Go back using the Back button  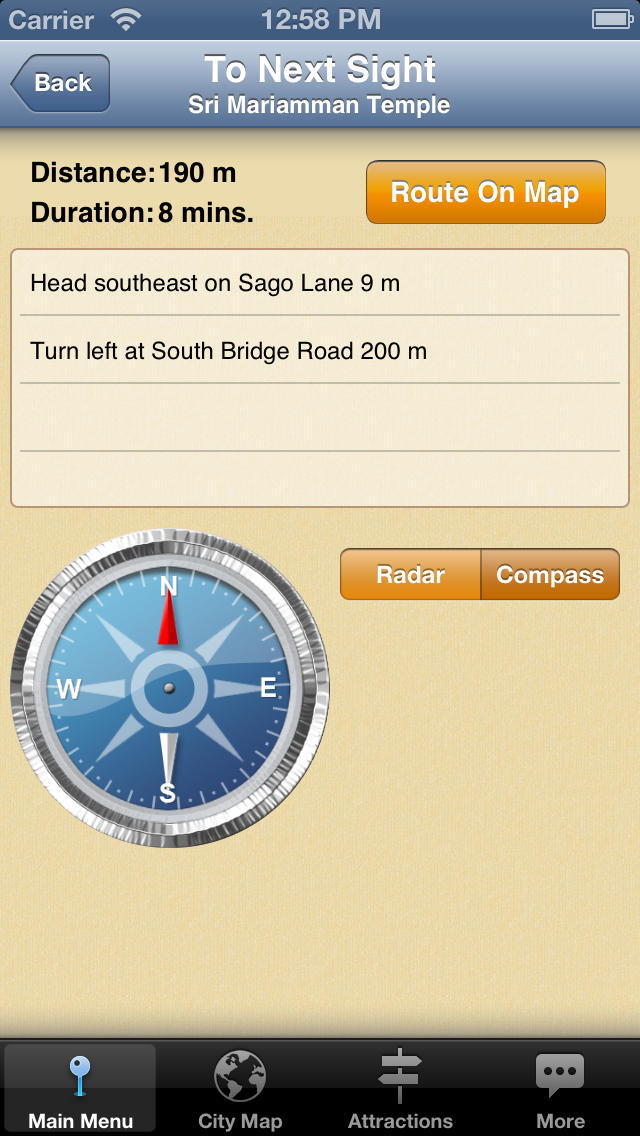61,83
